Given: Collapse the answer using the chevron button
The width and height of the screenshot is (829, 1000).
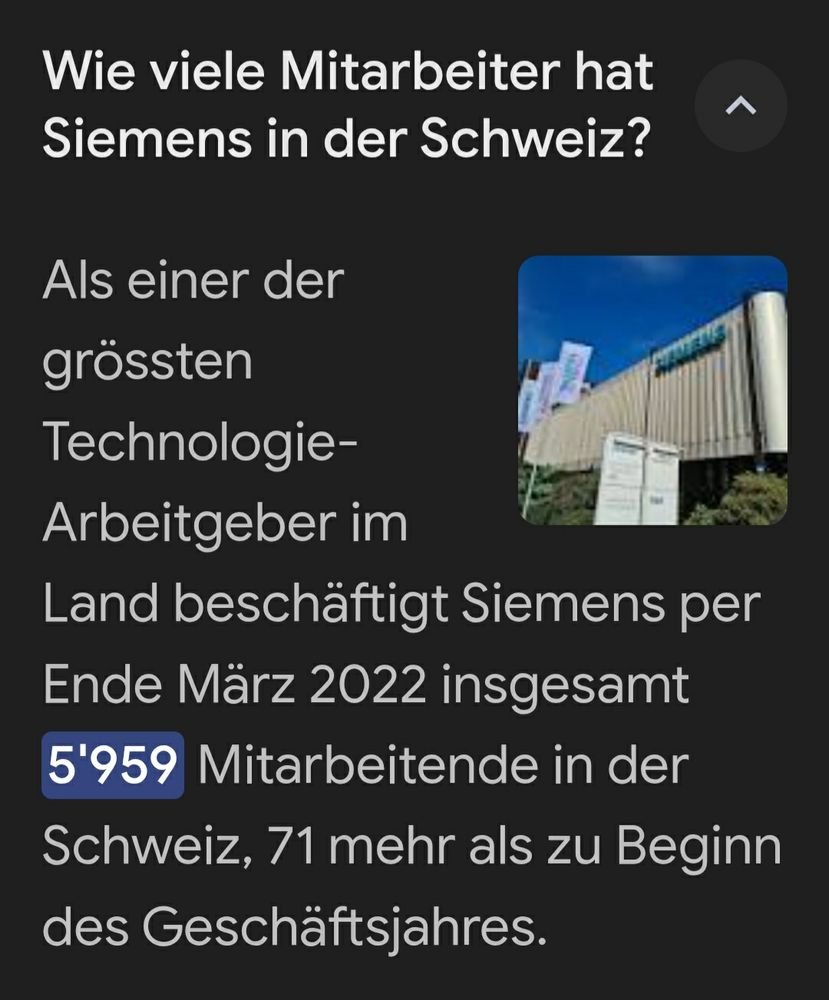Looking at the screenshot, I should (x=741, y=105).
